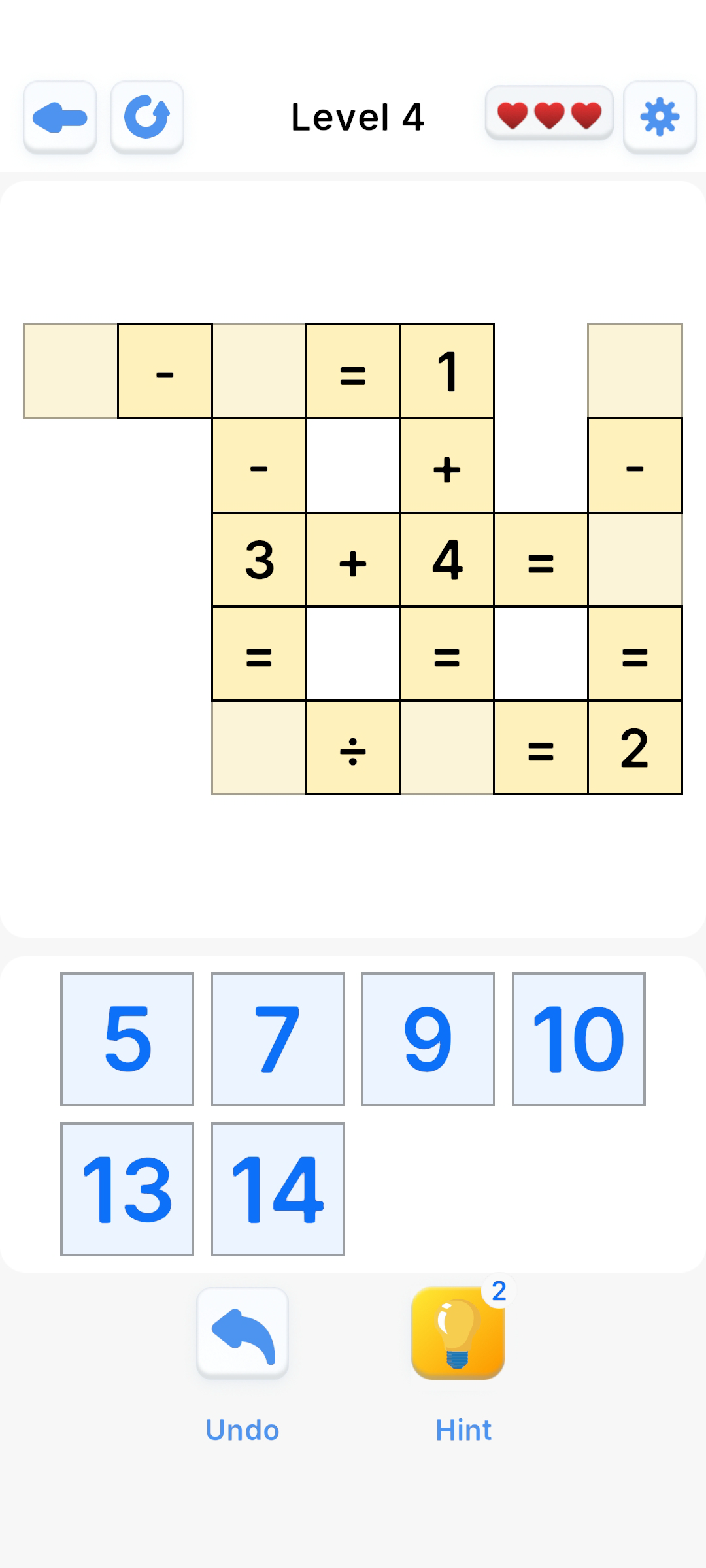The image size is (706, 1568).
Task: Choose the number 9 tile
Action: 428,1039
